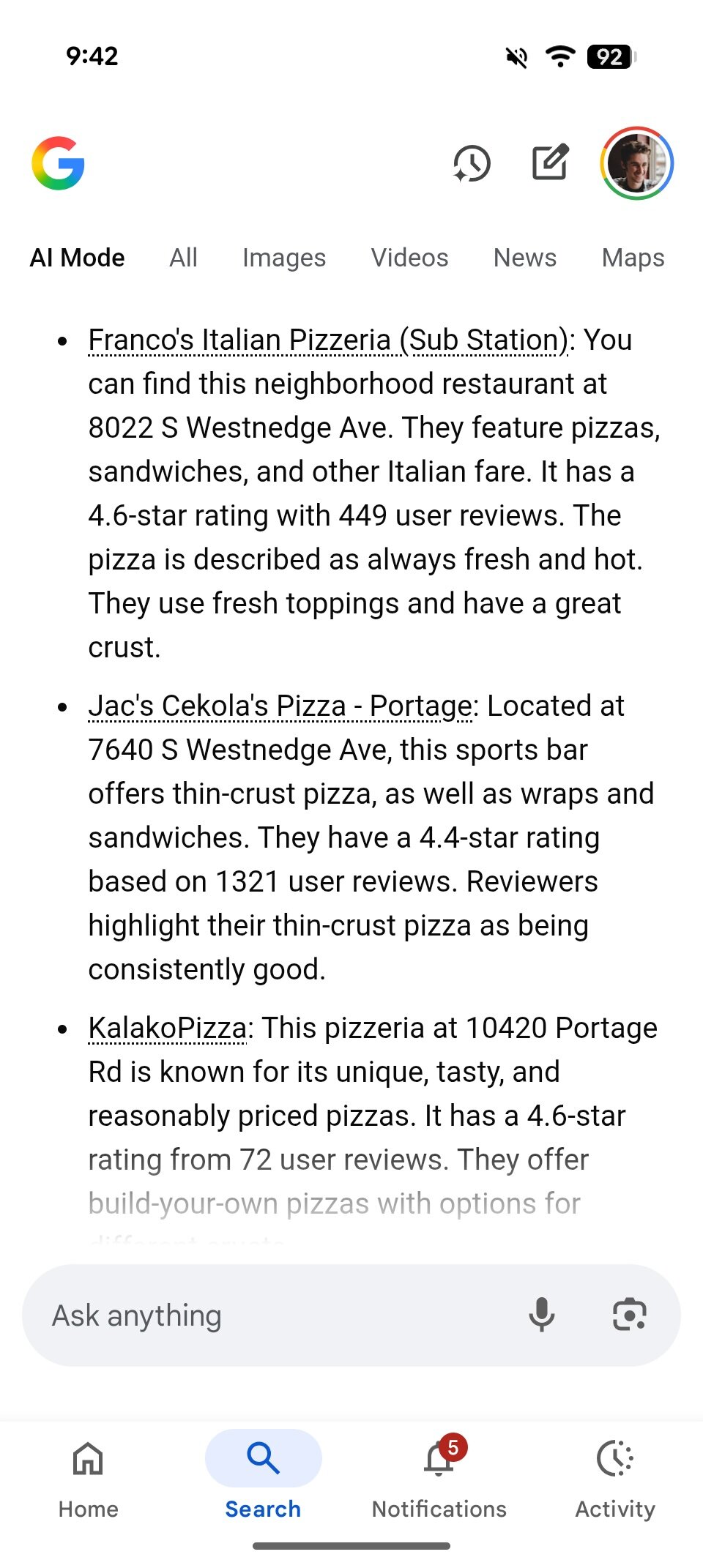Switch to the News tab
The width and height of the screenshot is (703, 1568).
[x=525, y=258]
